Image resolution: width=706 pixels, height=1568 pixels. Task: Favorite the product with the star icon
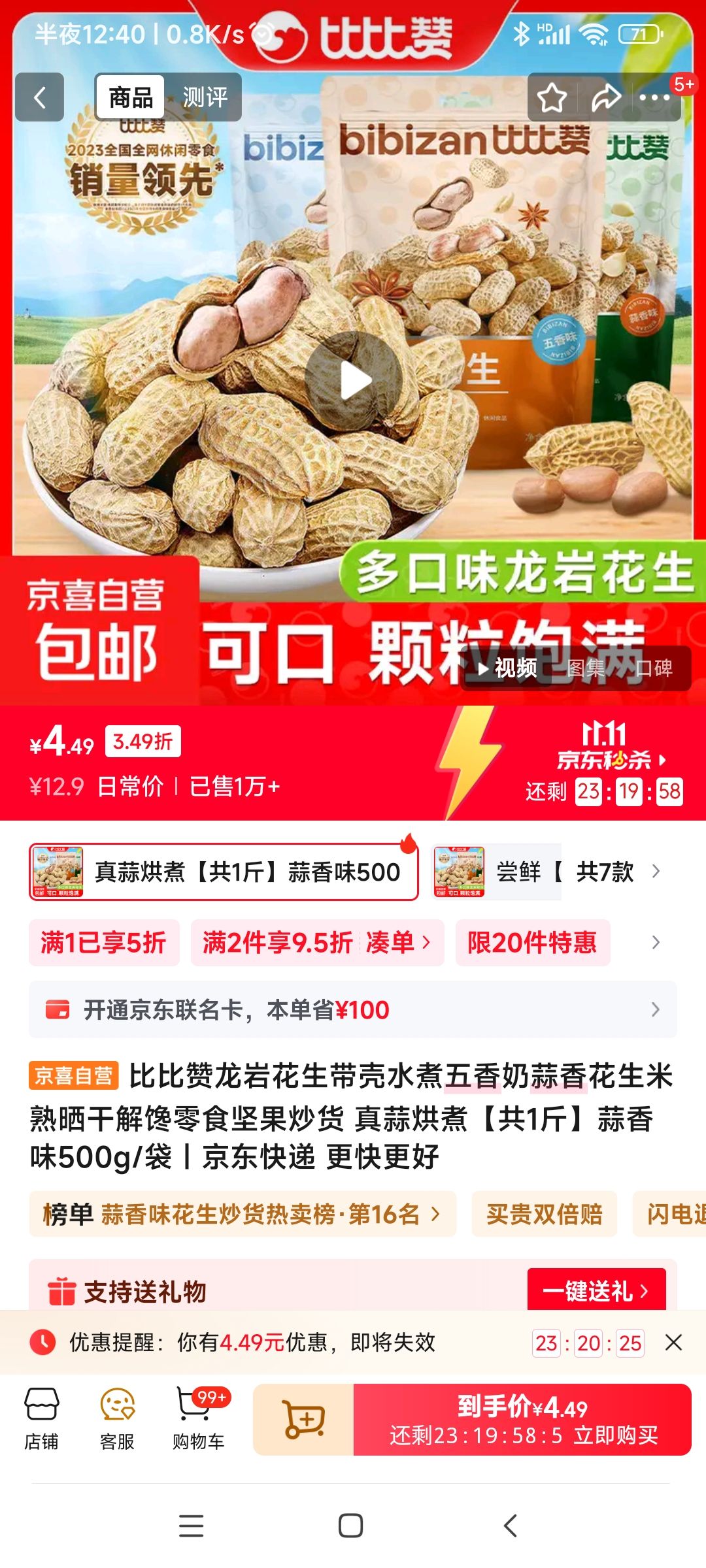[551, 97]
